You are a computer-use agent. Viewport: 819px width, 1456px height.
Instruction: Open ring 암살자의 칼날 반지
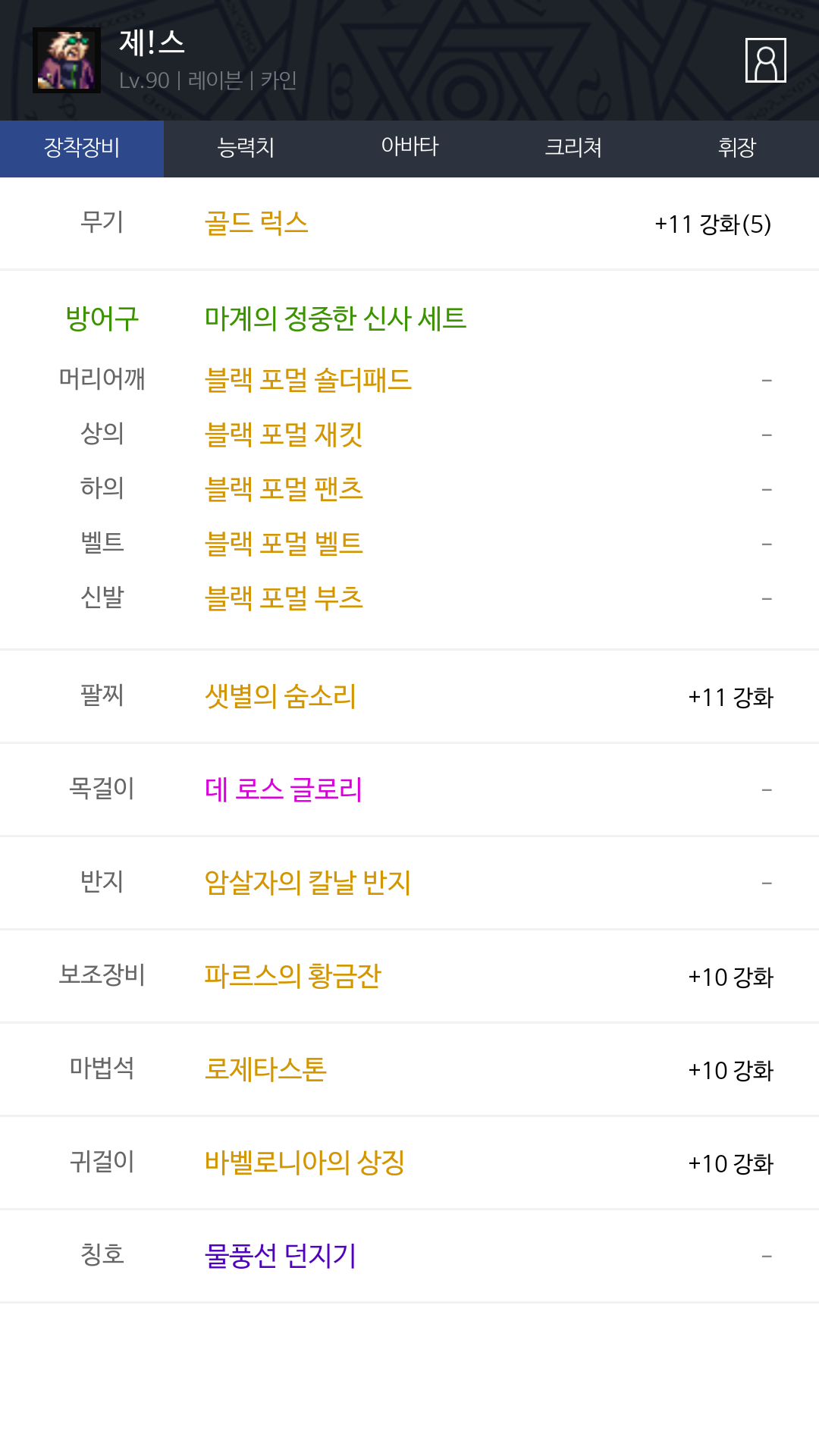(308, 883)
